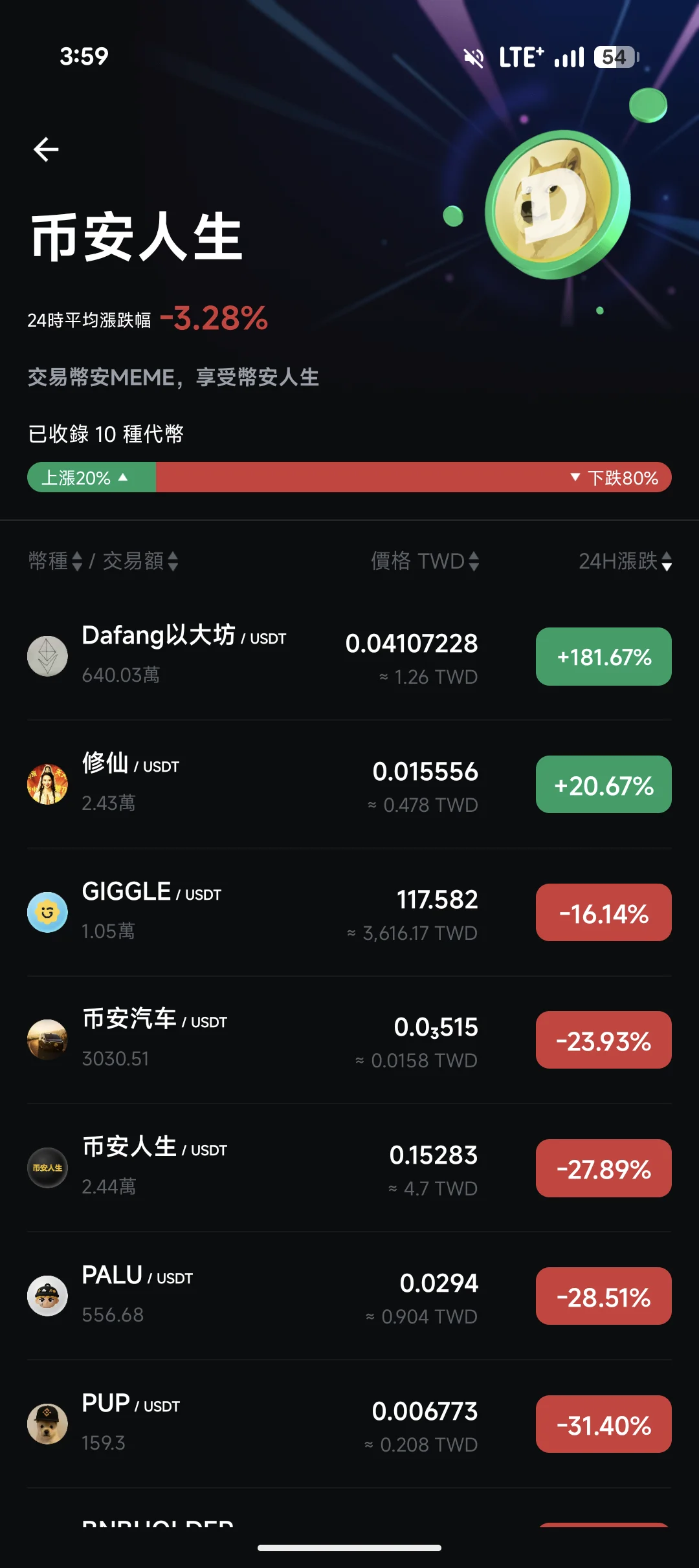Sort the list by 交易額
The height and width of the screenshot is (1568, 699).
point(140,561)
